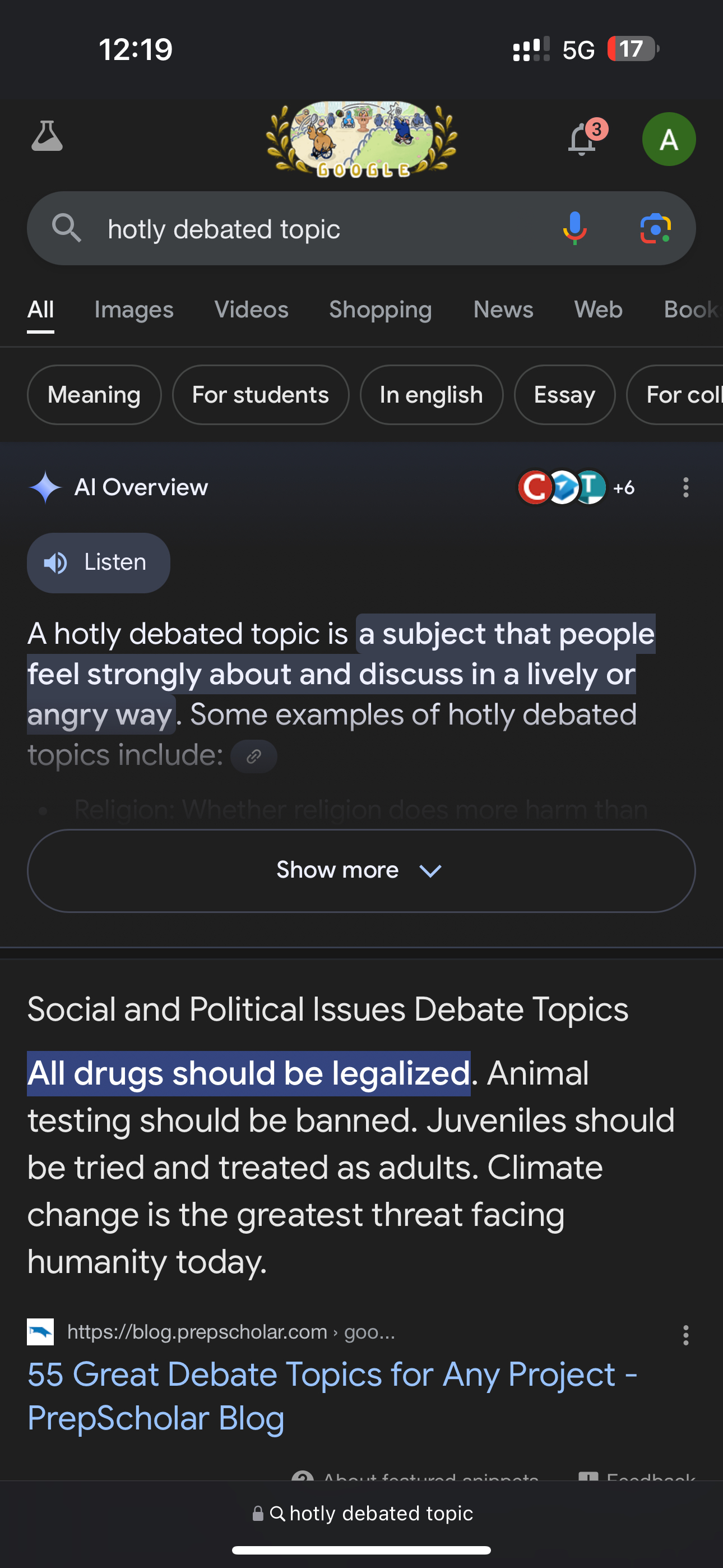
Task: Switch to the Images tab
Action: (x=134, y=310)
